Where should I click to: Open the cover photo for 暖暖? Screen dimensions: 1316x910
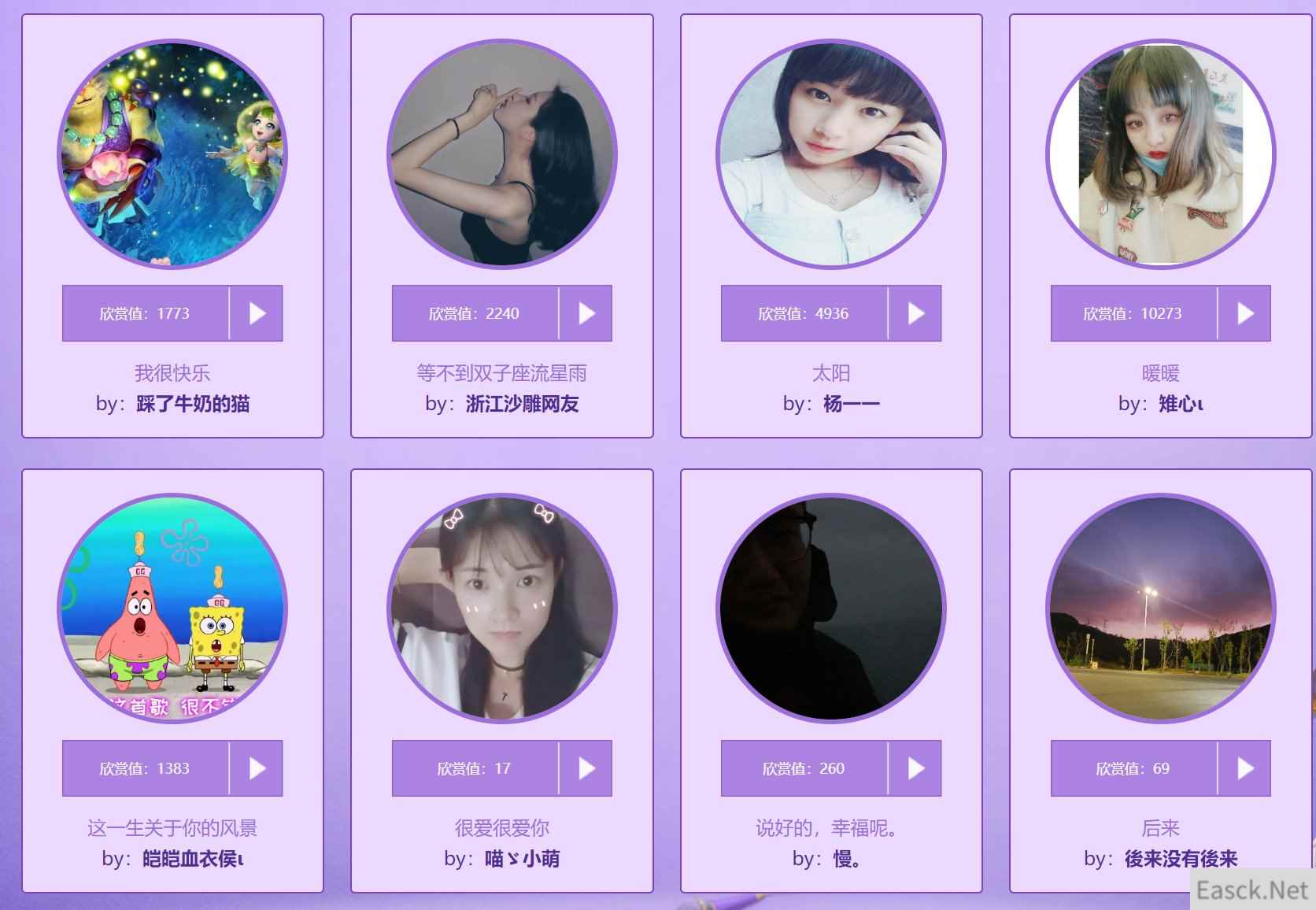tap(1160, 154)
